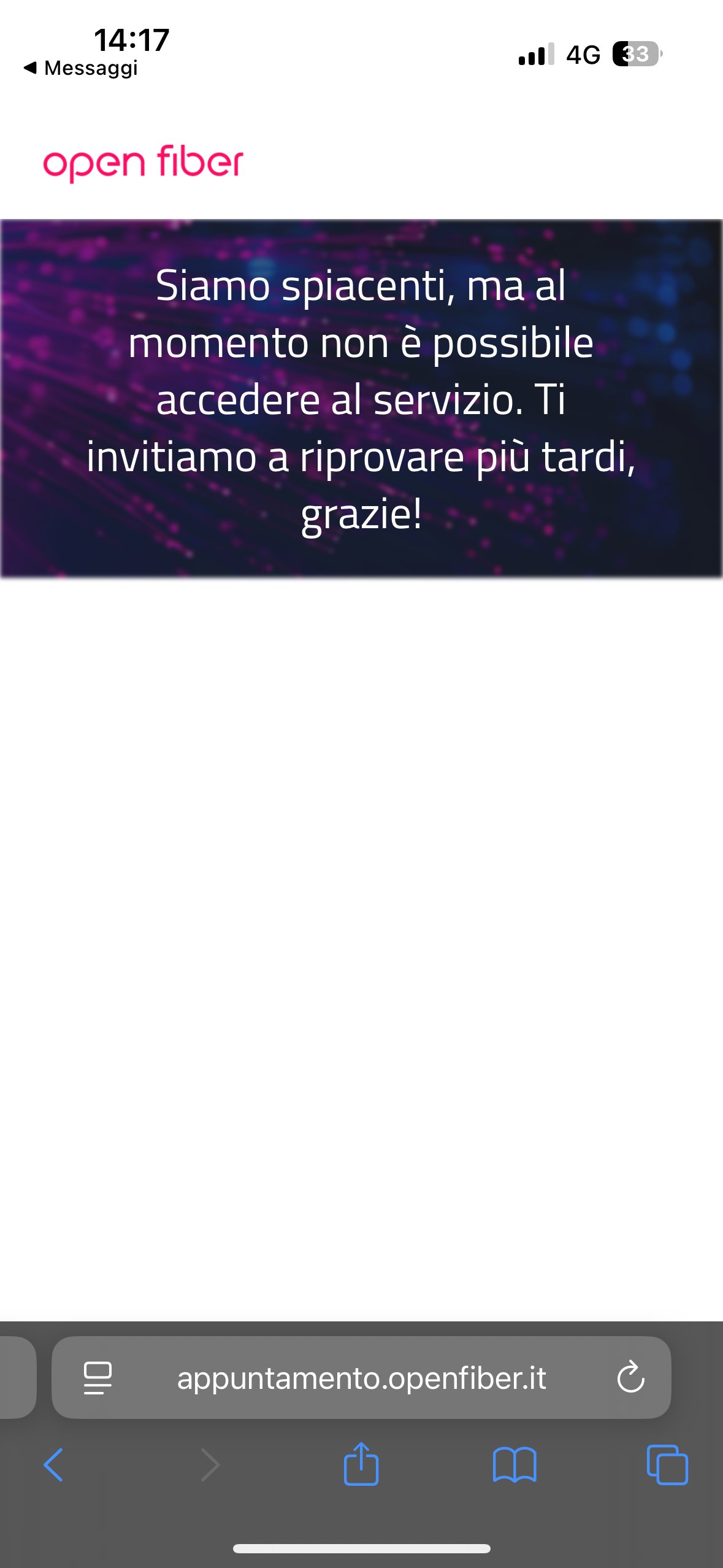Open Safari bookmarks
This screenshot has width=723, height=1568.
pyautogui.click(x=515, y=1465)
